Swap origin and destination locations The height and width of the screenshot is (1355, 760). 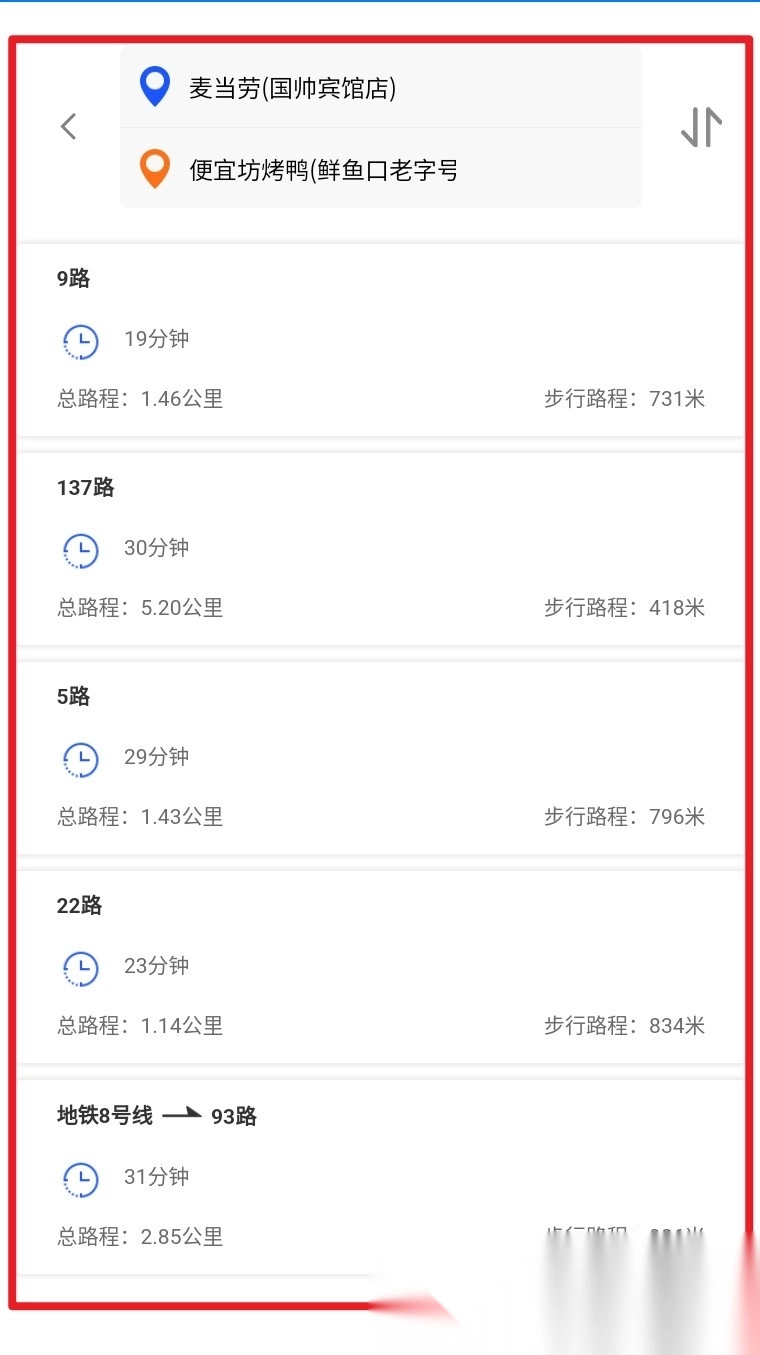701,127
